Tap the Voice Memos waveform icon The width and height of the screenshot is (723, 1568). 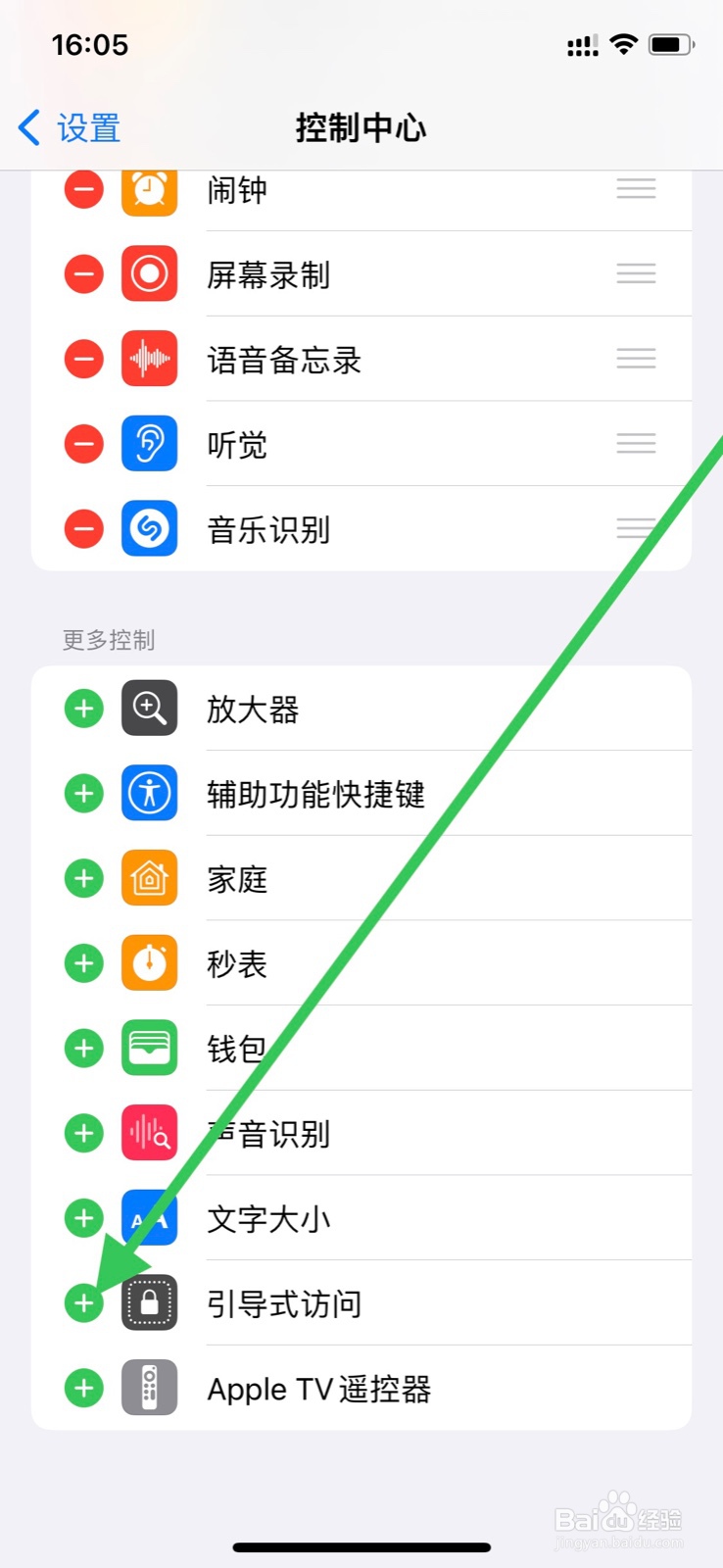click(x=149, y=359)
